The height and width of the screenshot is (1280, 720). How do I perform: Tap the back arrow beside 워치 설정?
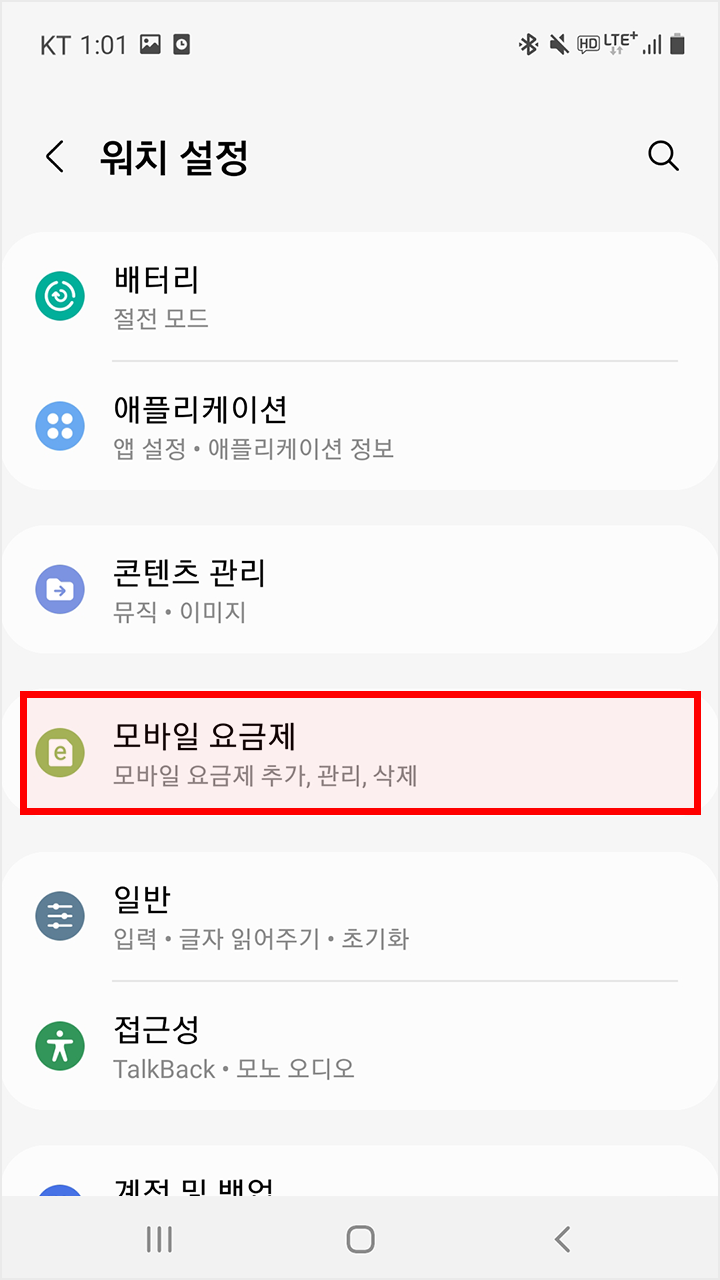point(54,157)
